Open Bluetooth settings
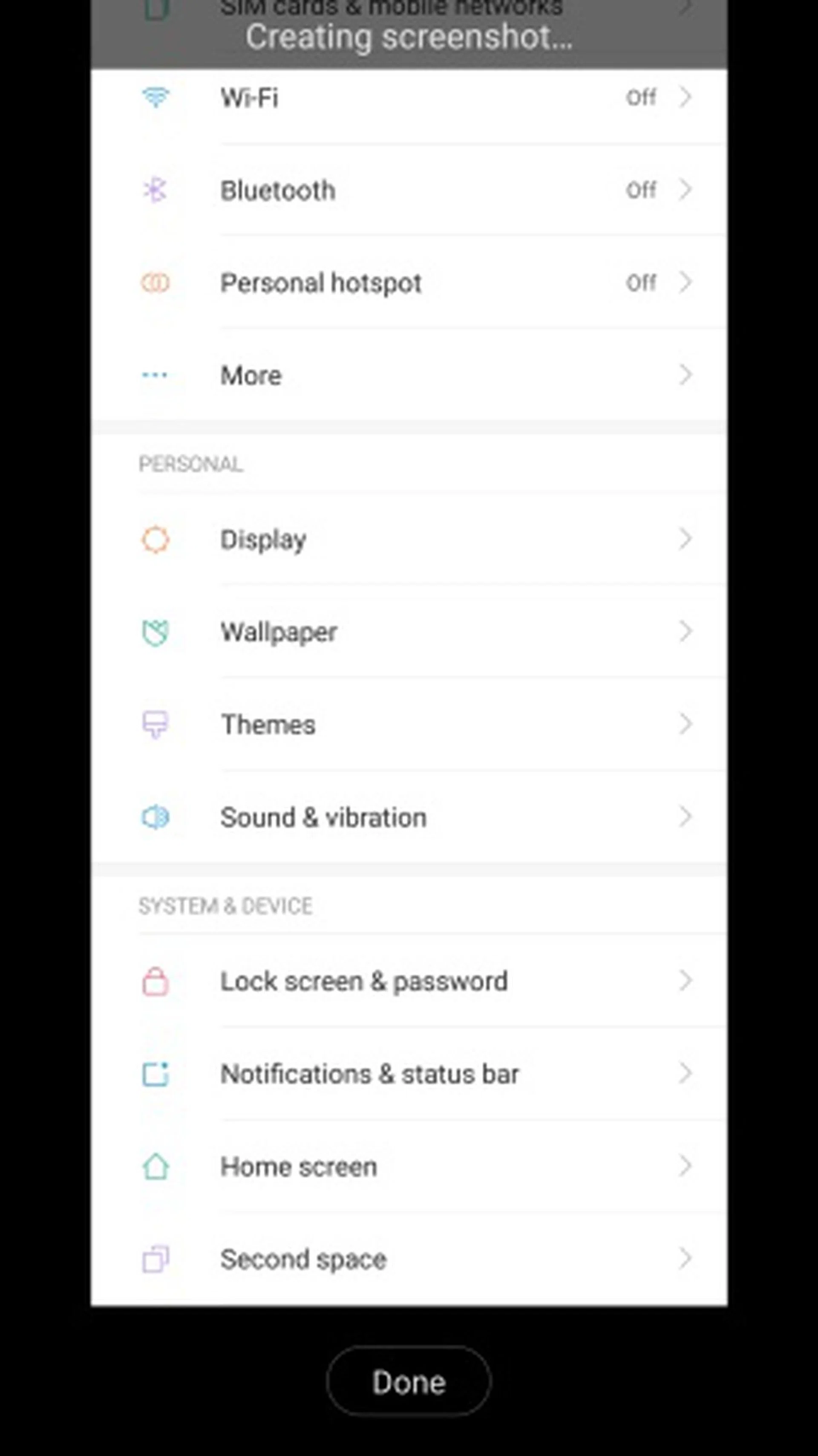The width and height of the screenshot is (818, 1456). [x=409, y=191]
